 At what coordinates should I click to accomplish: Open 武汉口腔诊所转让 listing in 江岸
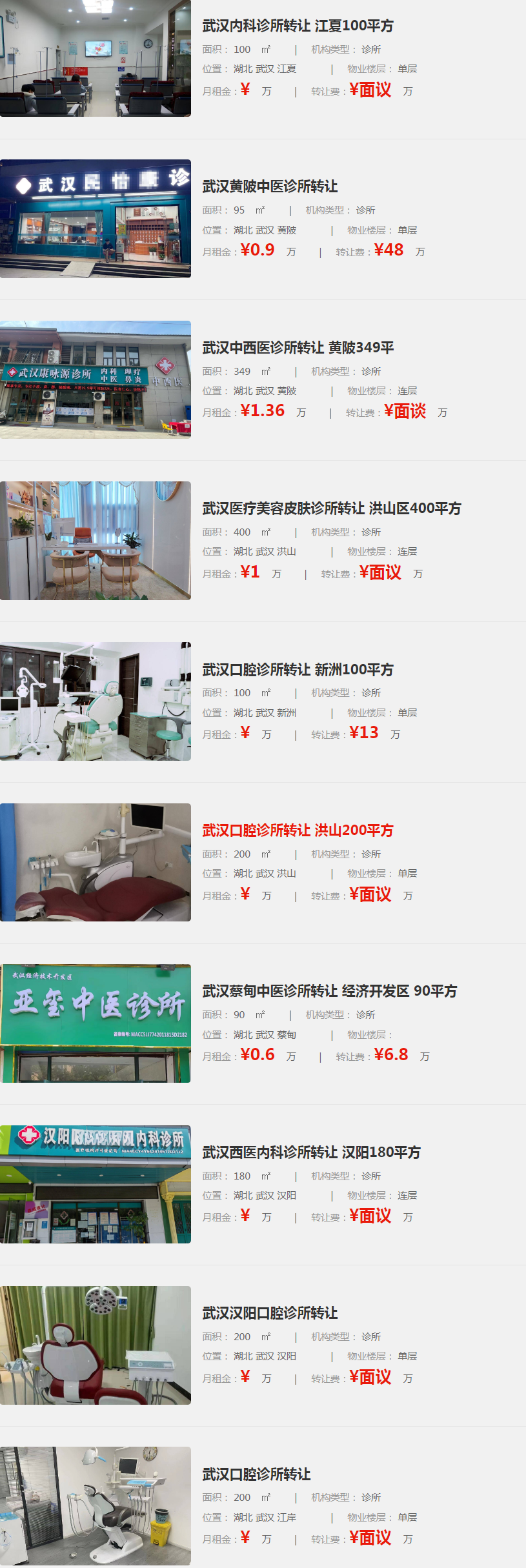click(x=256, y=1474)
